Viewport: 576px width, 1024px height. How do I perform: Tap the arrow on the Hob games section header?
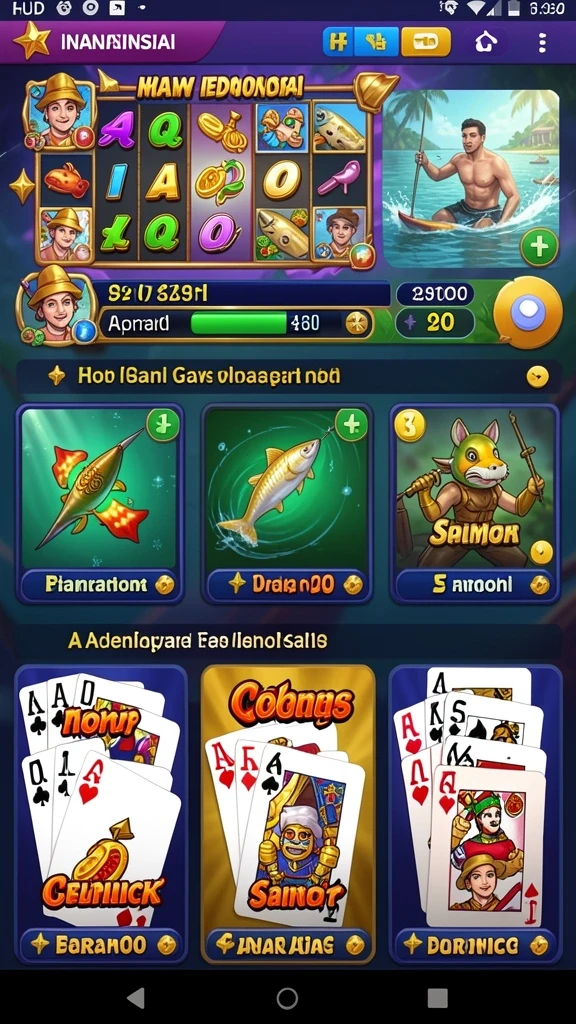(x=537, y=376)
